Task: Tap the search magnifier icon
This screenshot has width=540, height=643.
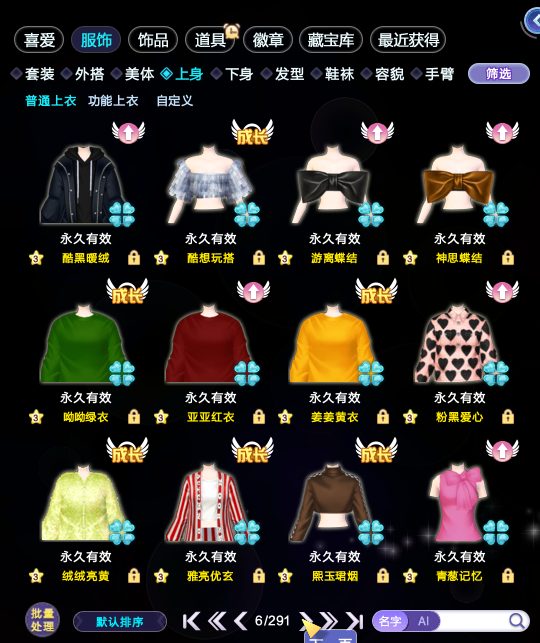Action: 517,621
